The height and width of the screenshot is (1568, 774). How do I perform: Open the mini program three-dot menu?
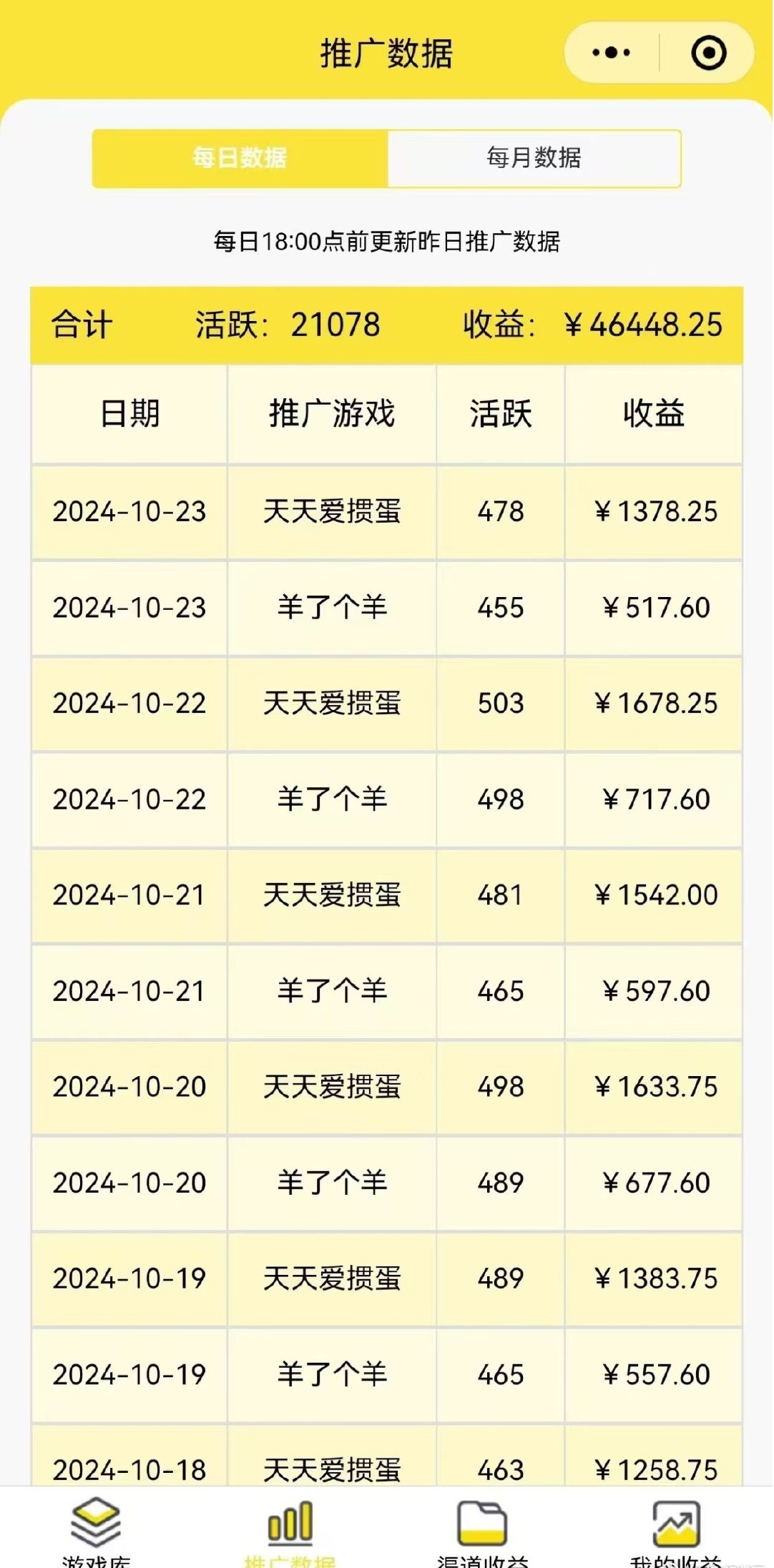(x=612, y=53)
